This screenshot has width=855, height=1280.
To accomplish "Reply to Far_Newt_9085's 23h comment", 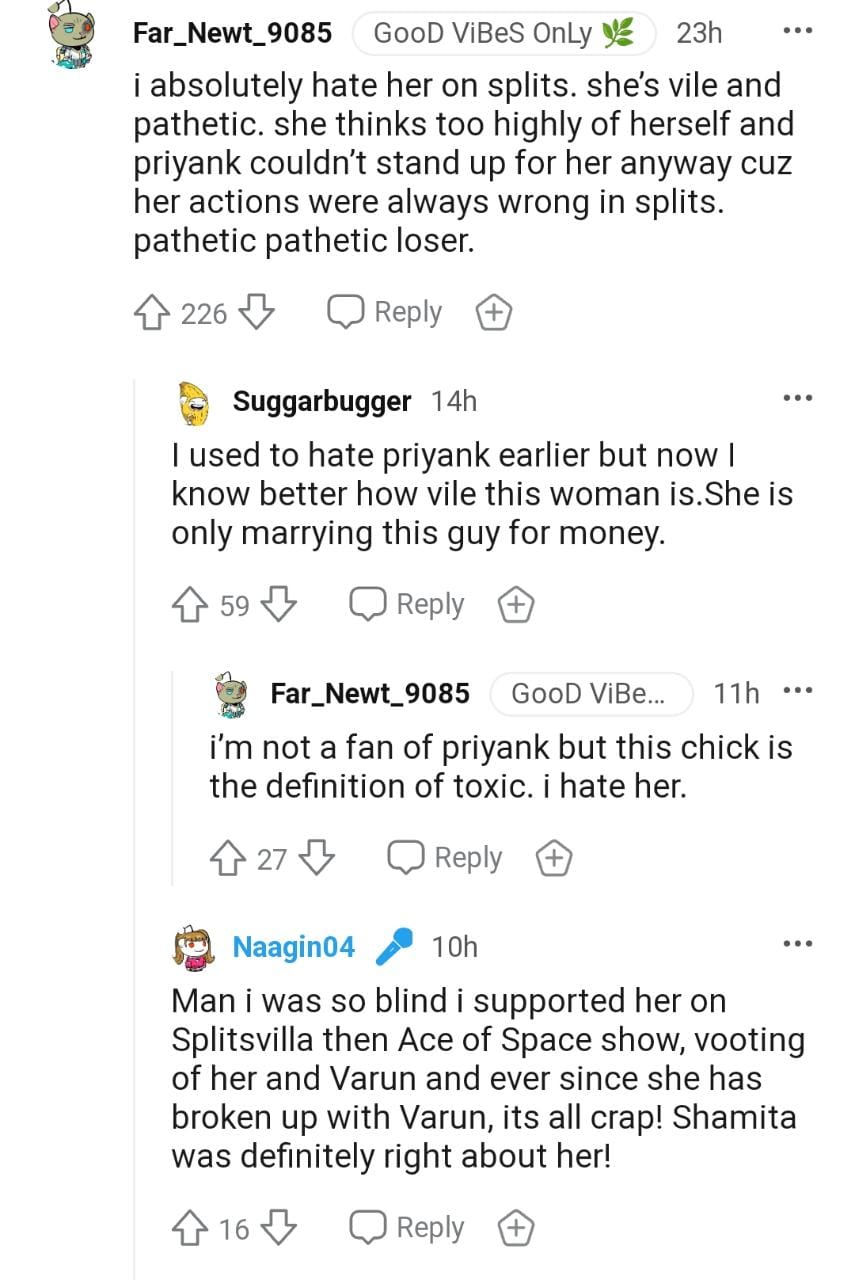I will [386, 313].
